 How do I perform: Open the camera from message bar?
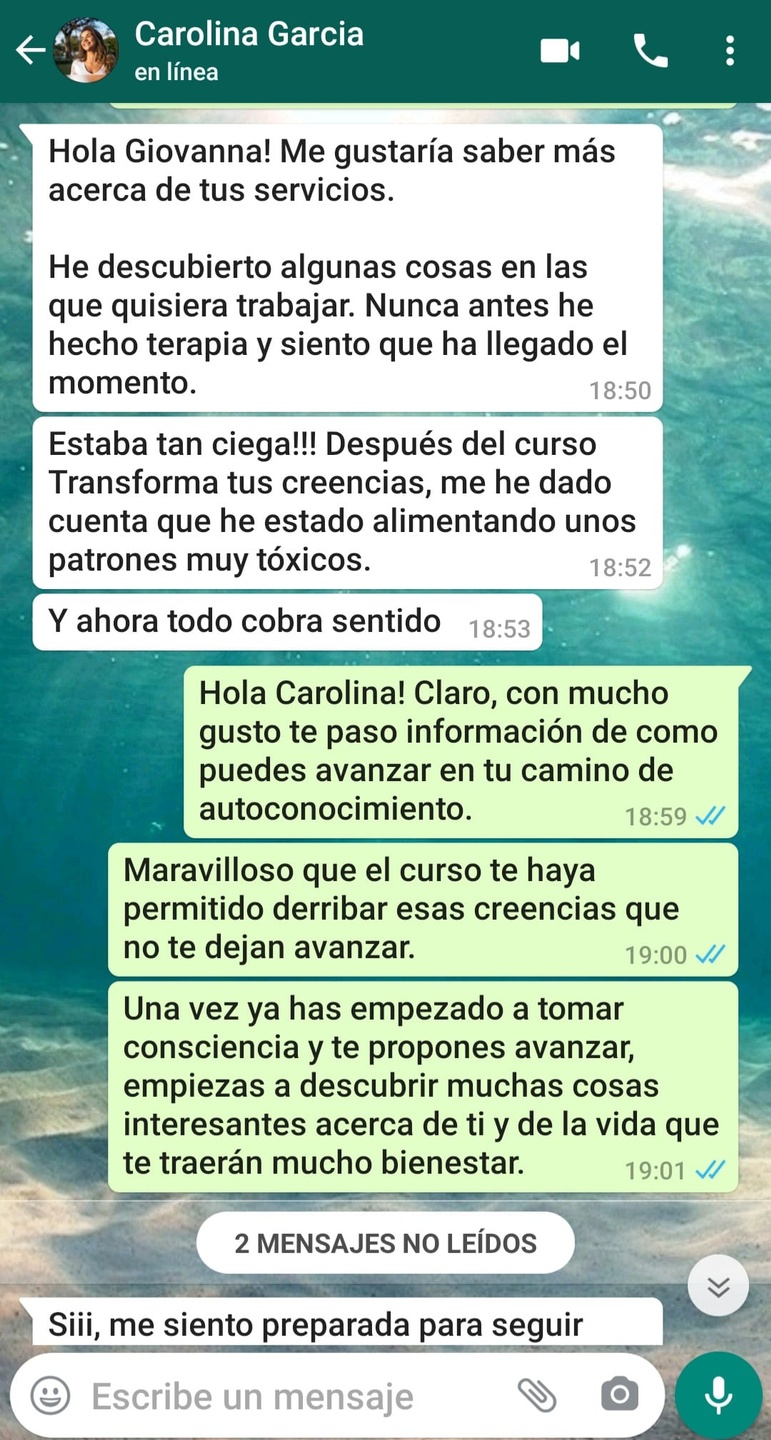coord(619,1395)
